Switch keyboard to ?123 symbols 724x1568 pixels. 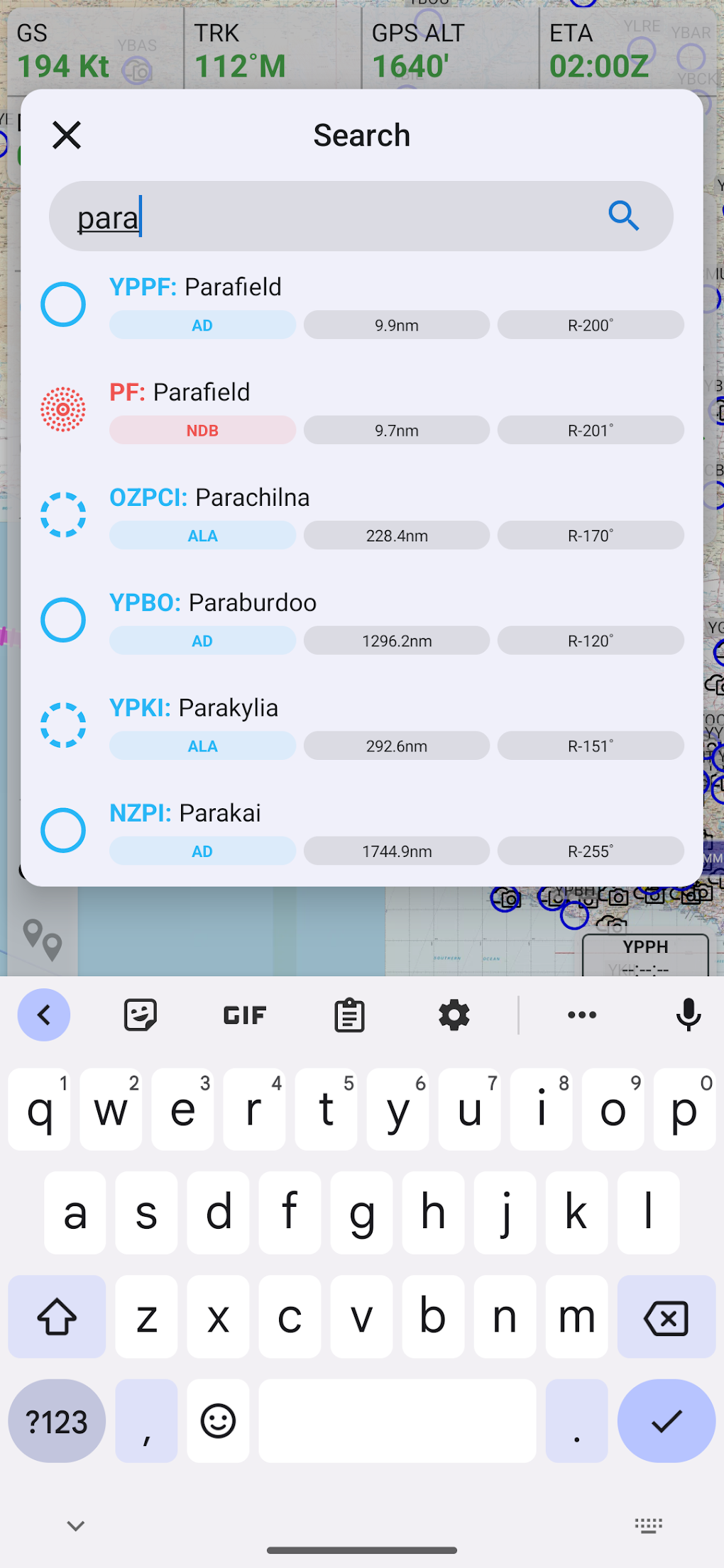click(57, 1421)
